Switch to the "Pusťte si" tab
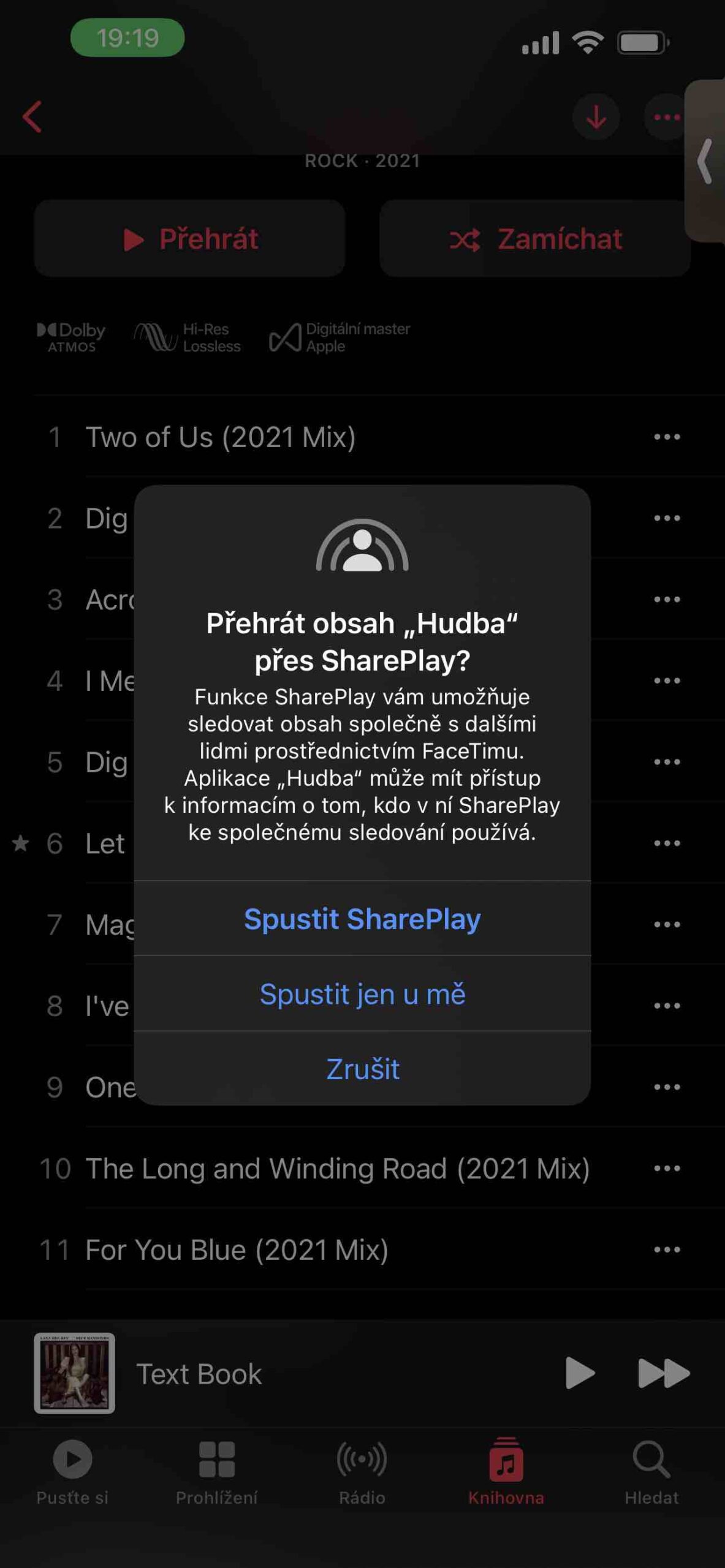725x1568 pixels. point(72,1471)
